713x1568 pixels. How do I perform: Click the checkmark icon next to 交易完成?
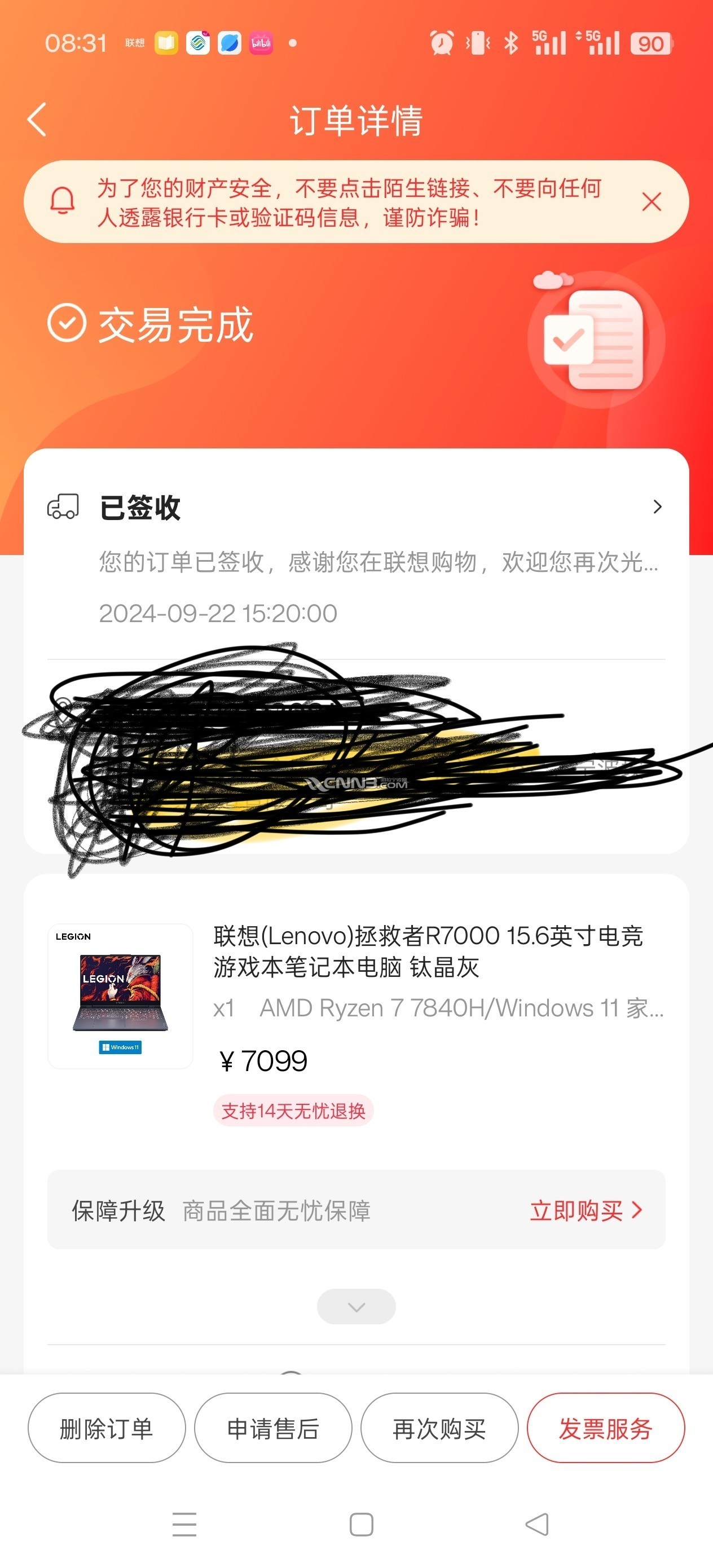[68, 325]
